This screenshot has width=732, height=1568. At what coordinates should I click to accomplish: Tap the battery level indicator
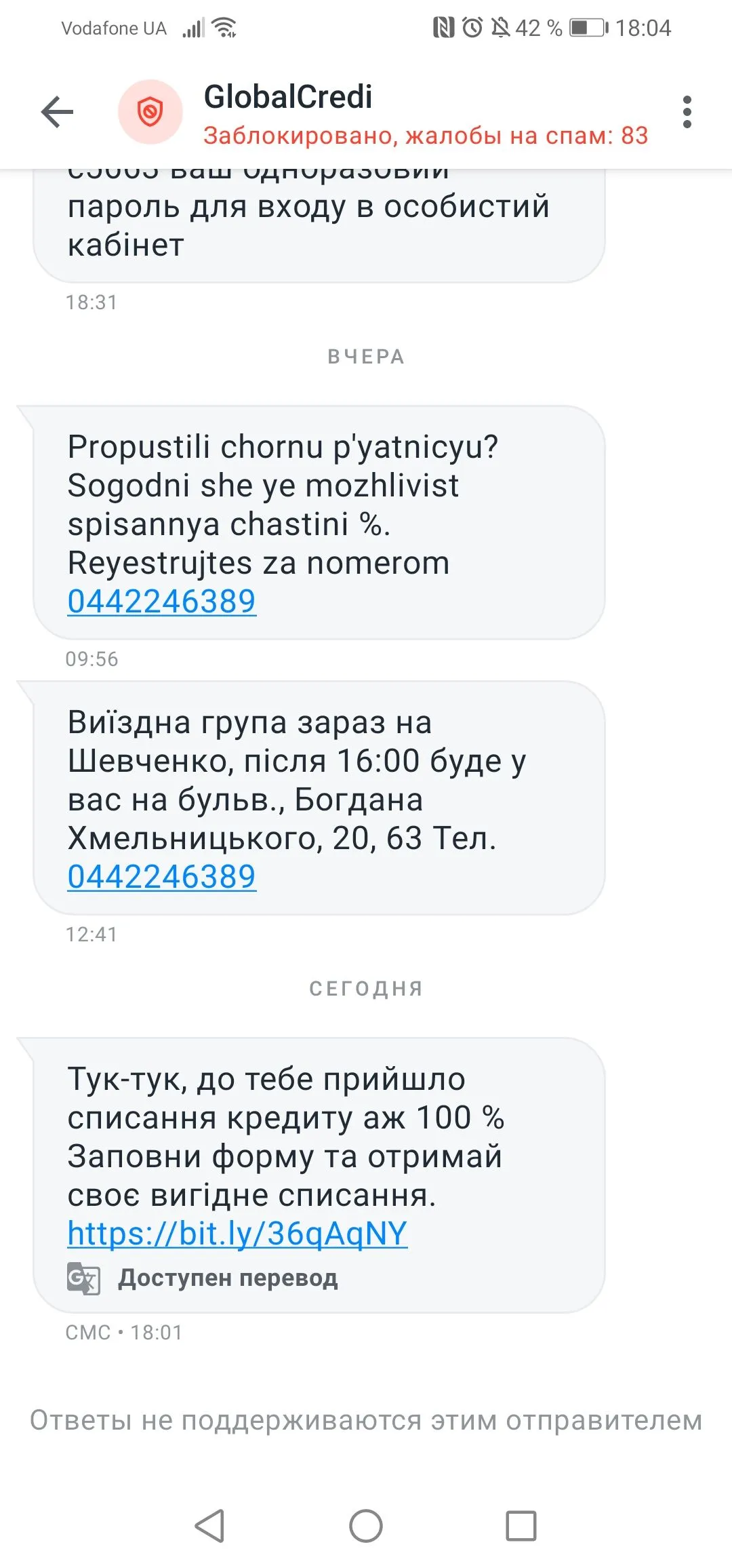pyautogui.click(x=587, y=28)
